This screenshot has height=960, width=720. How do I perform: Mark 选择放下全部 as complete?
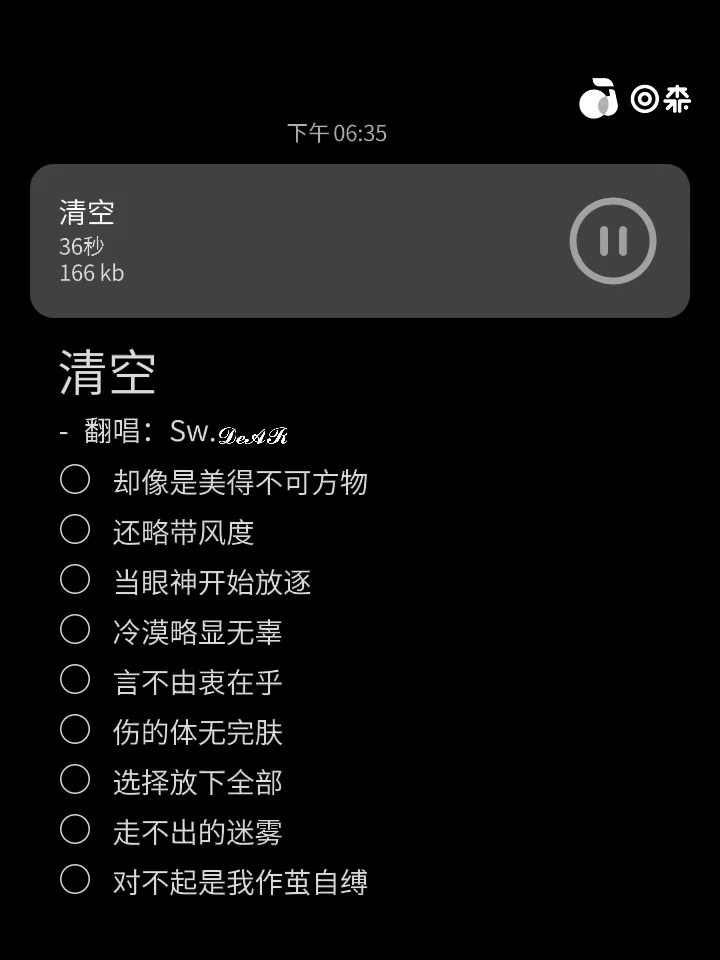pos(75,779)
